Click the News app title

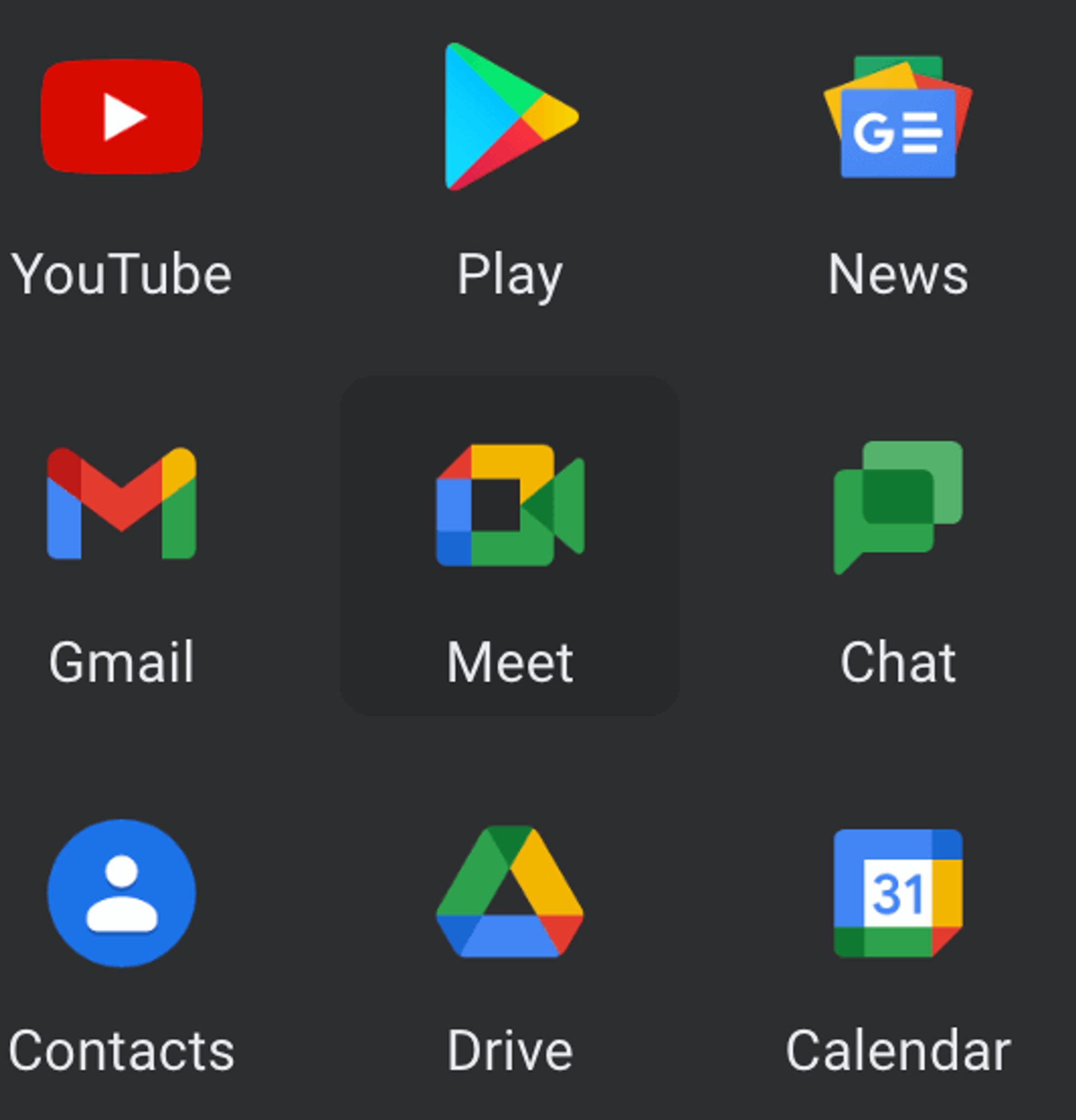[898, 275]
